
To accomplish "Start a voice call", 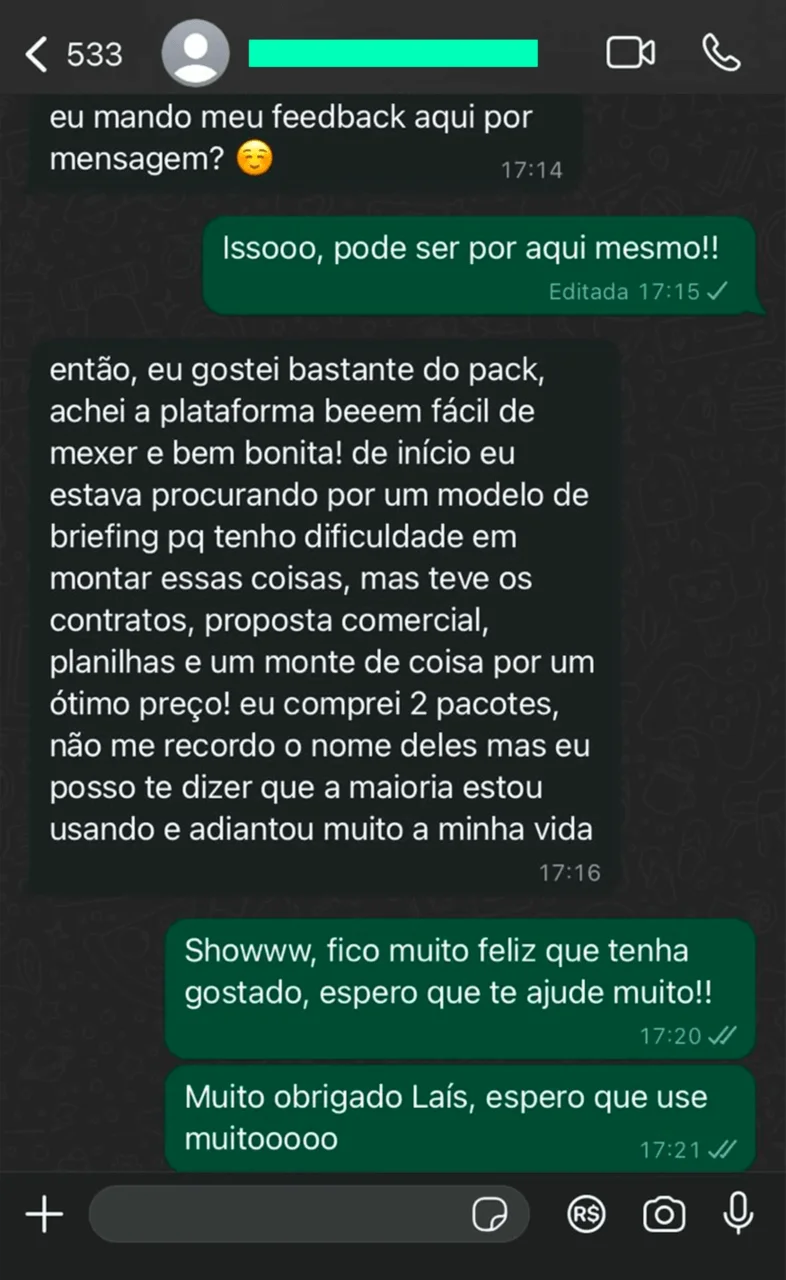I will click(721, 53).
